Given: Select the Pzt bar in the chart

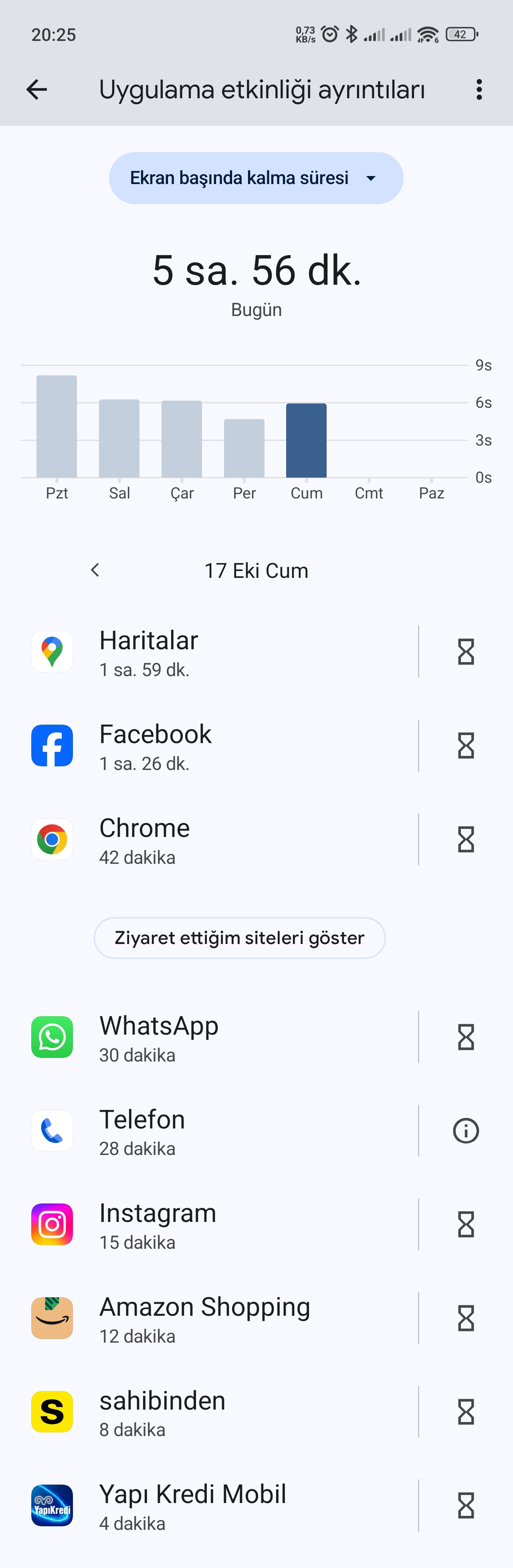Looking at the screenshot, I should (x=57, y=427).
